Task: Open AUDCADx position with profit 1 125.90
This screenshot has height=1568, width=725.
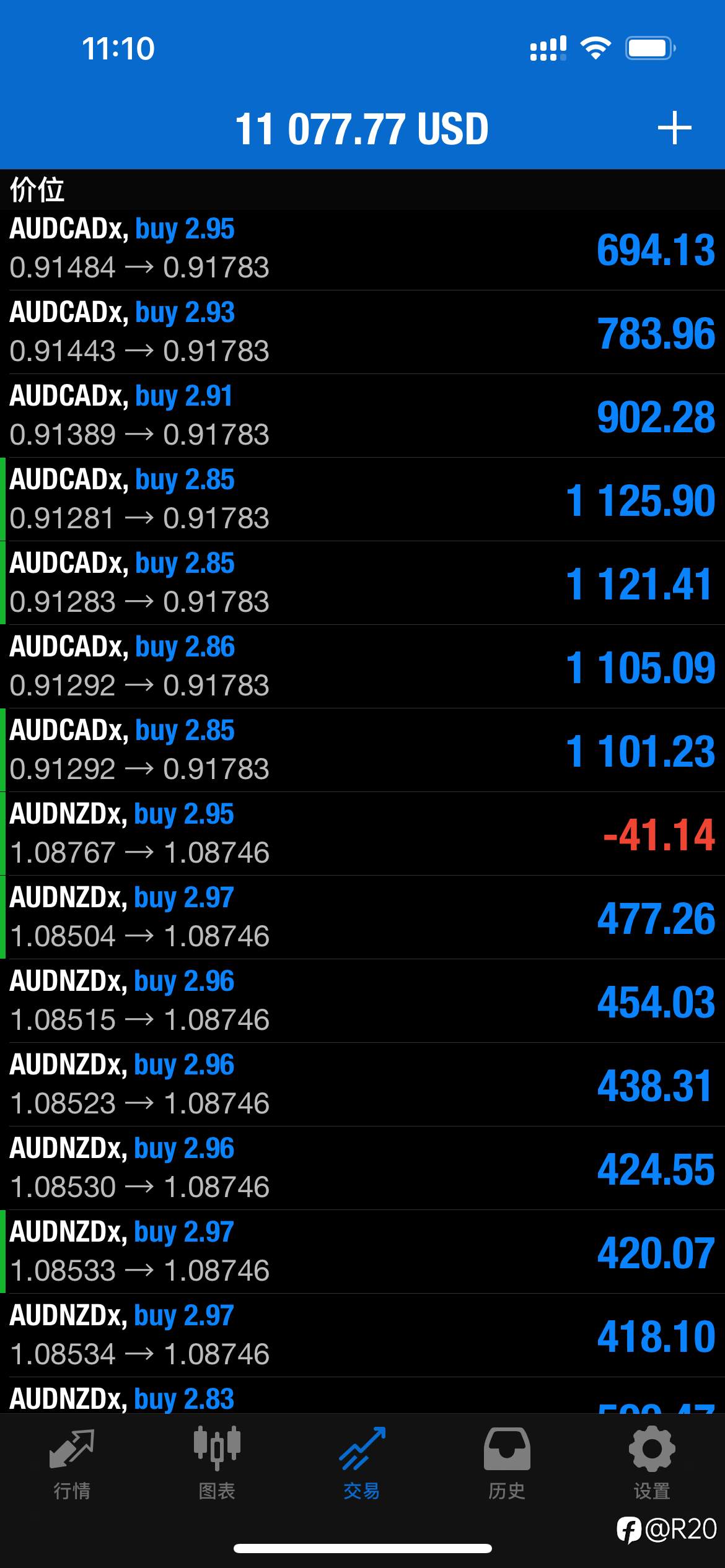Action: click(x=362, y=500)
